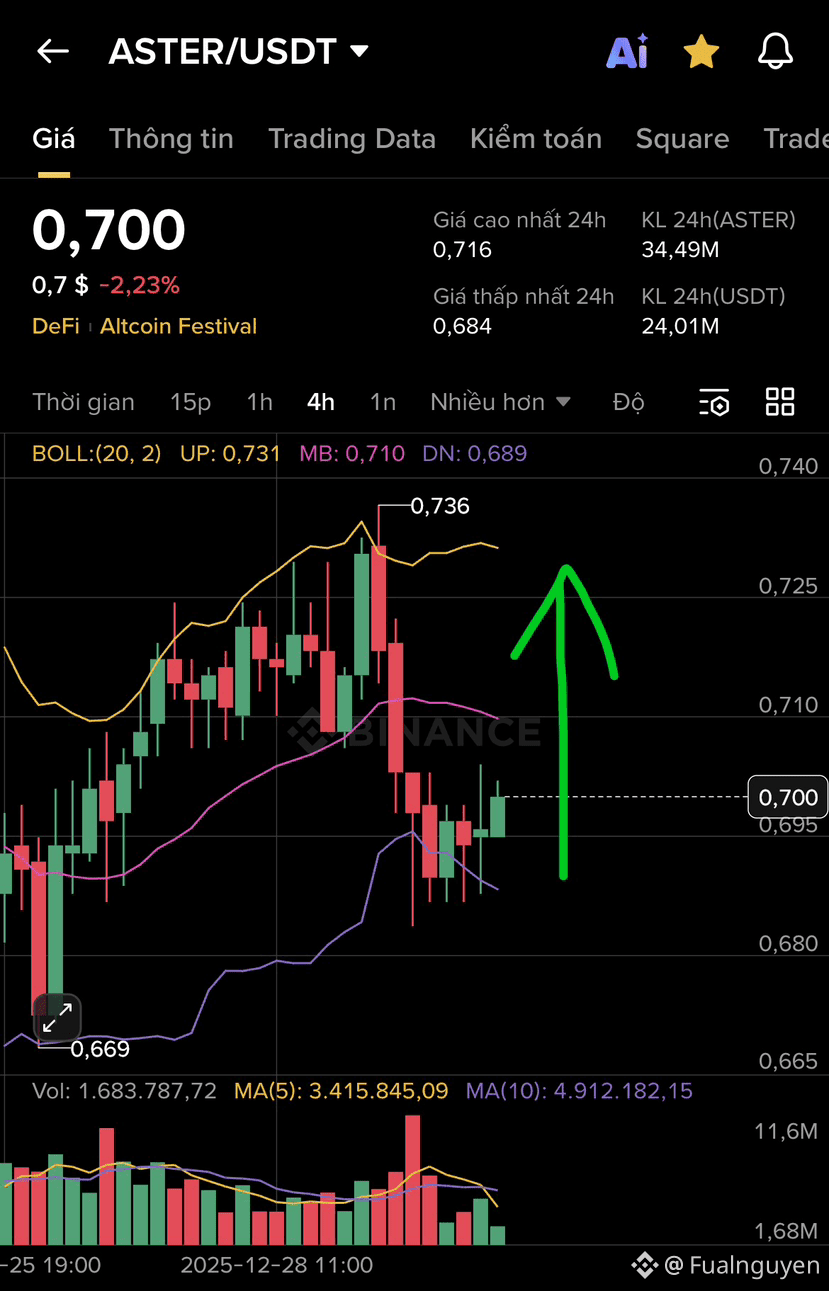
Task: Tap the Binance logo near Fualnguyen credit
Action: 646,1265
